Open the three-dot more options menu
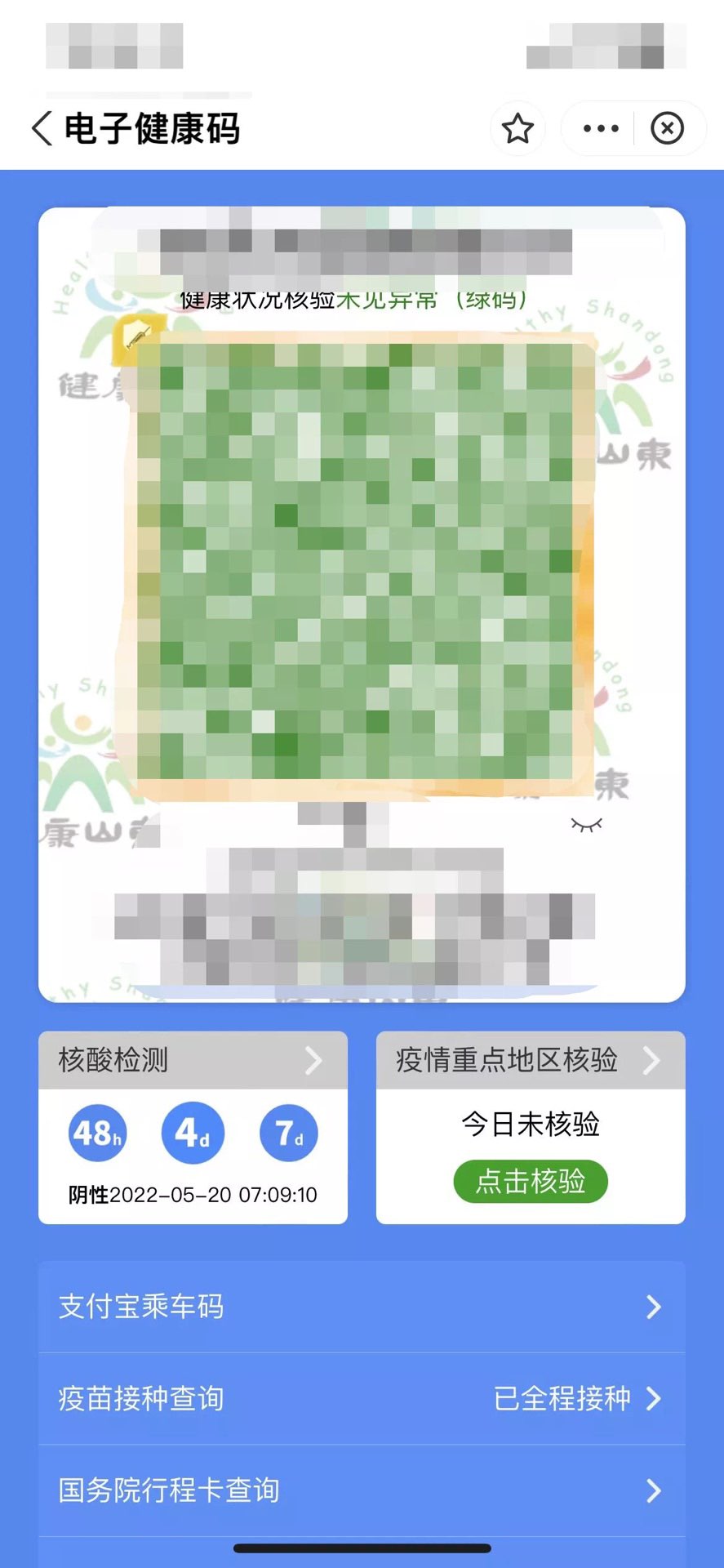 (601, 129)
